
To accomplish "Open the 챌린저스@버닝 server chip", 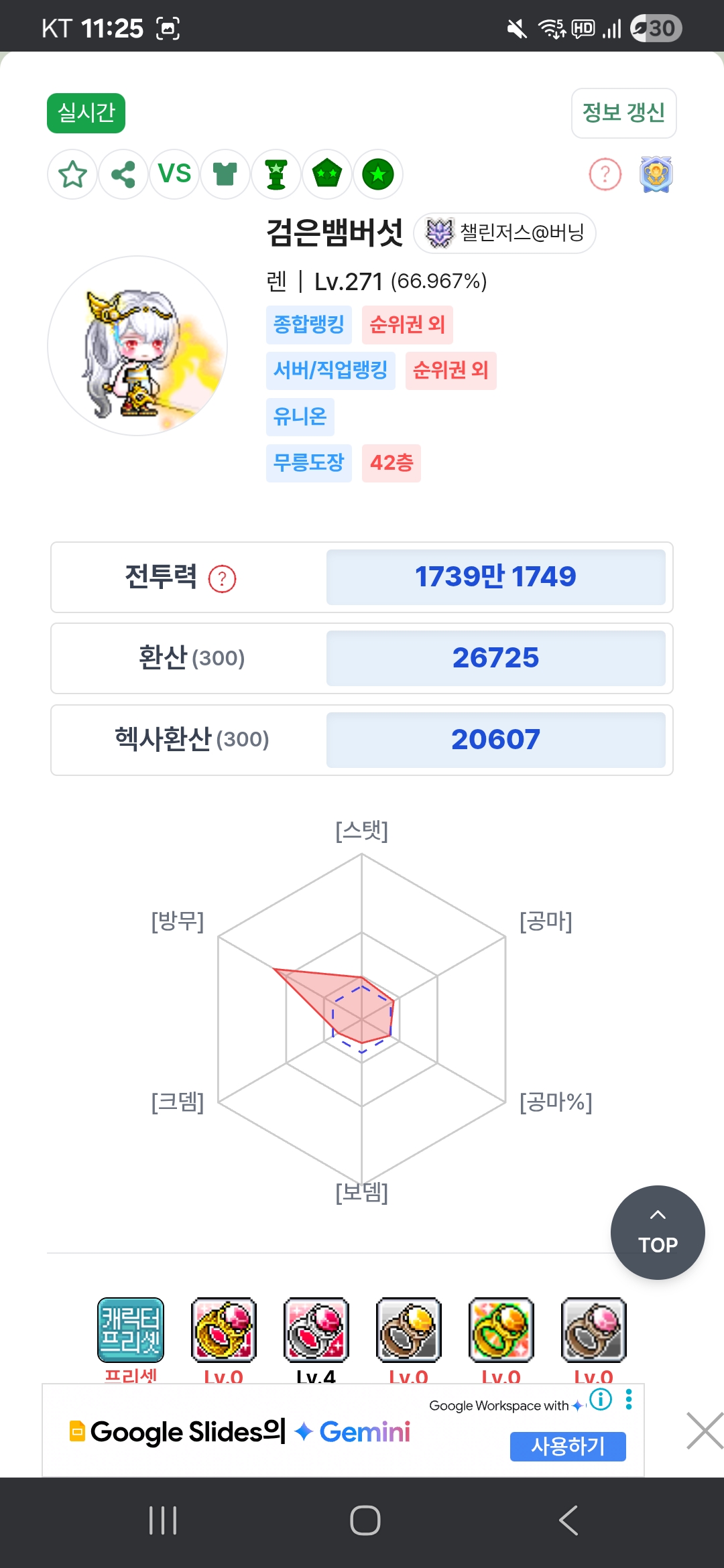I will 505,233.
